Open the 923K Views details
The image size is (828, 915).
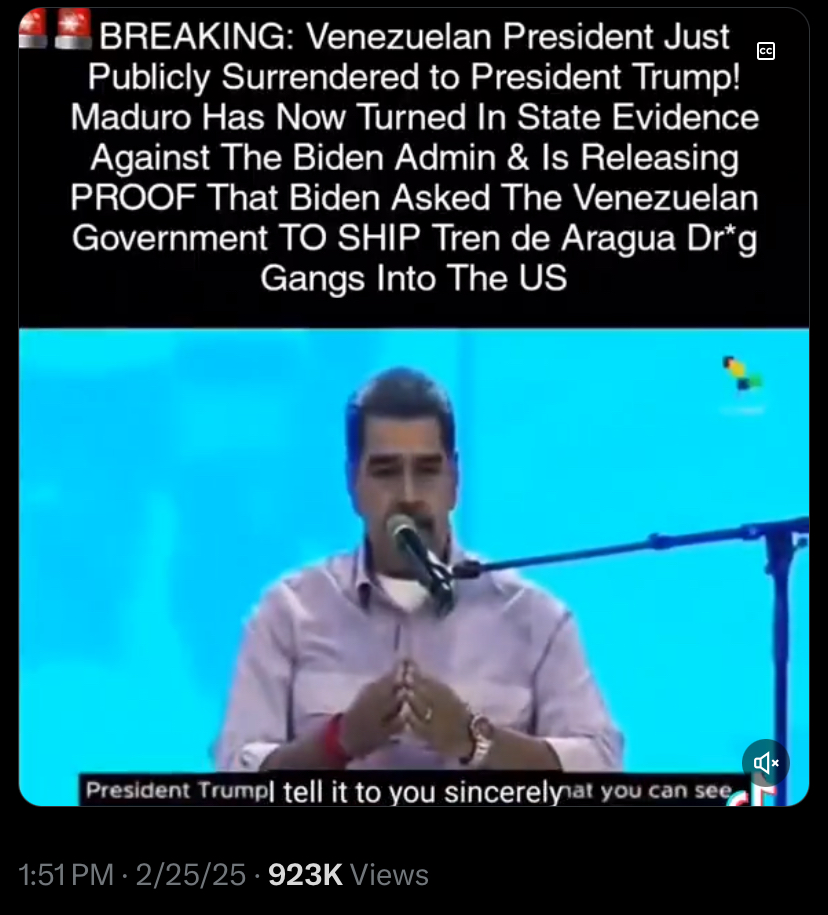coord(348,875)
